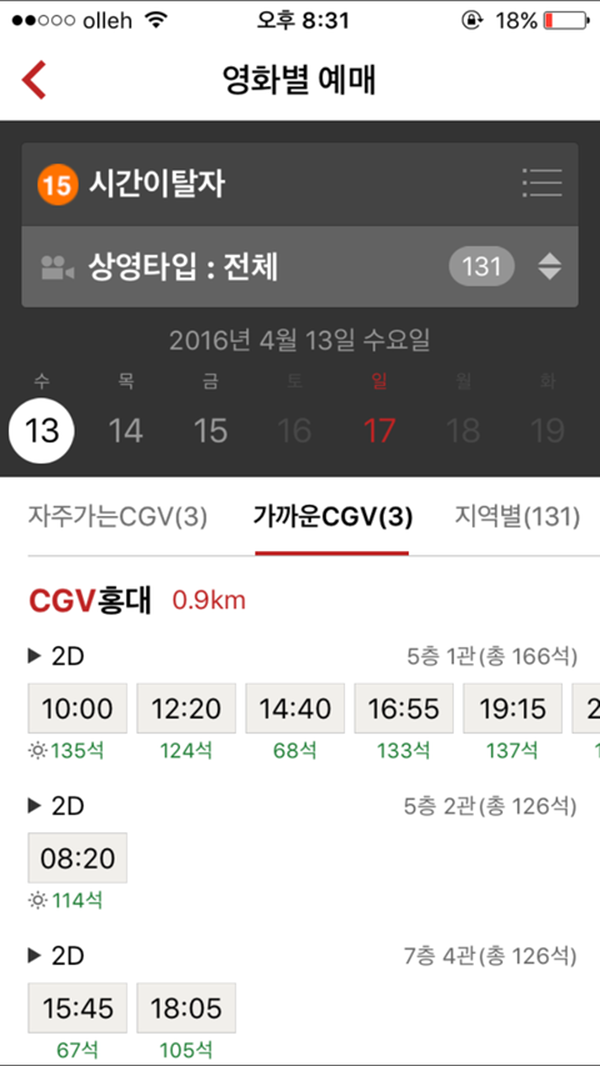Switch to the 지역별 tab
Screen dimensions: 600x1066
[x=517, y=517]
